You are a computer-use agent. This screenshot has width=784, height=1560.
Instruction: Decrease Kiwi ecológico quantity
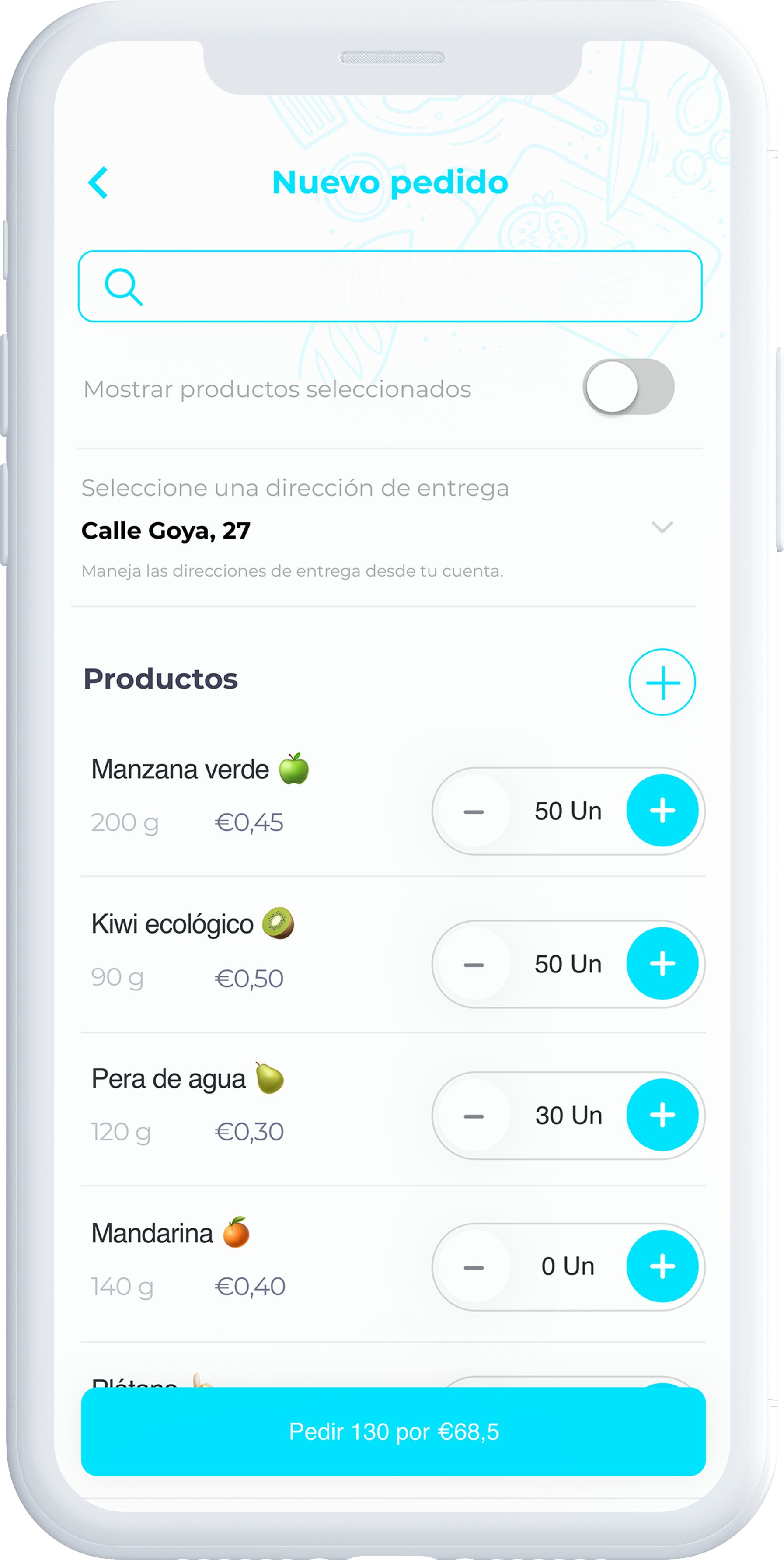point(474,964)
